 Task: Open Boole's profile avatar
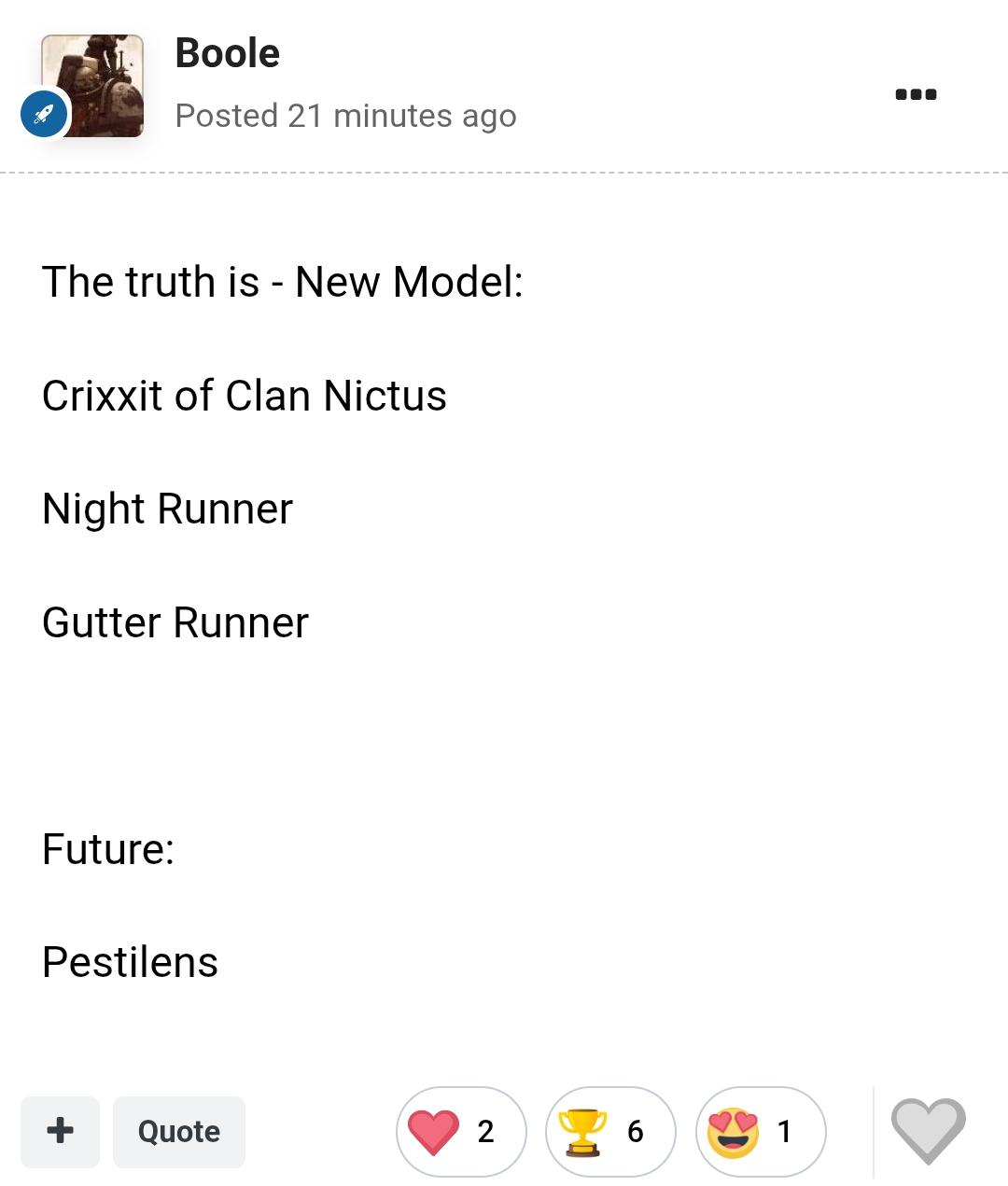pyautogui.click(x=92, y=86)
